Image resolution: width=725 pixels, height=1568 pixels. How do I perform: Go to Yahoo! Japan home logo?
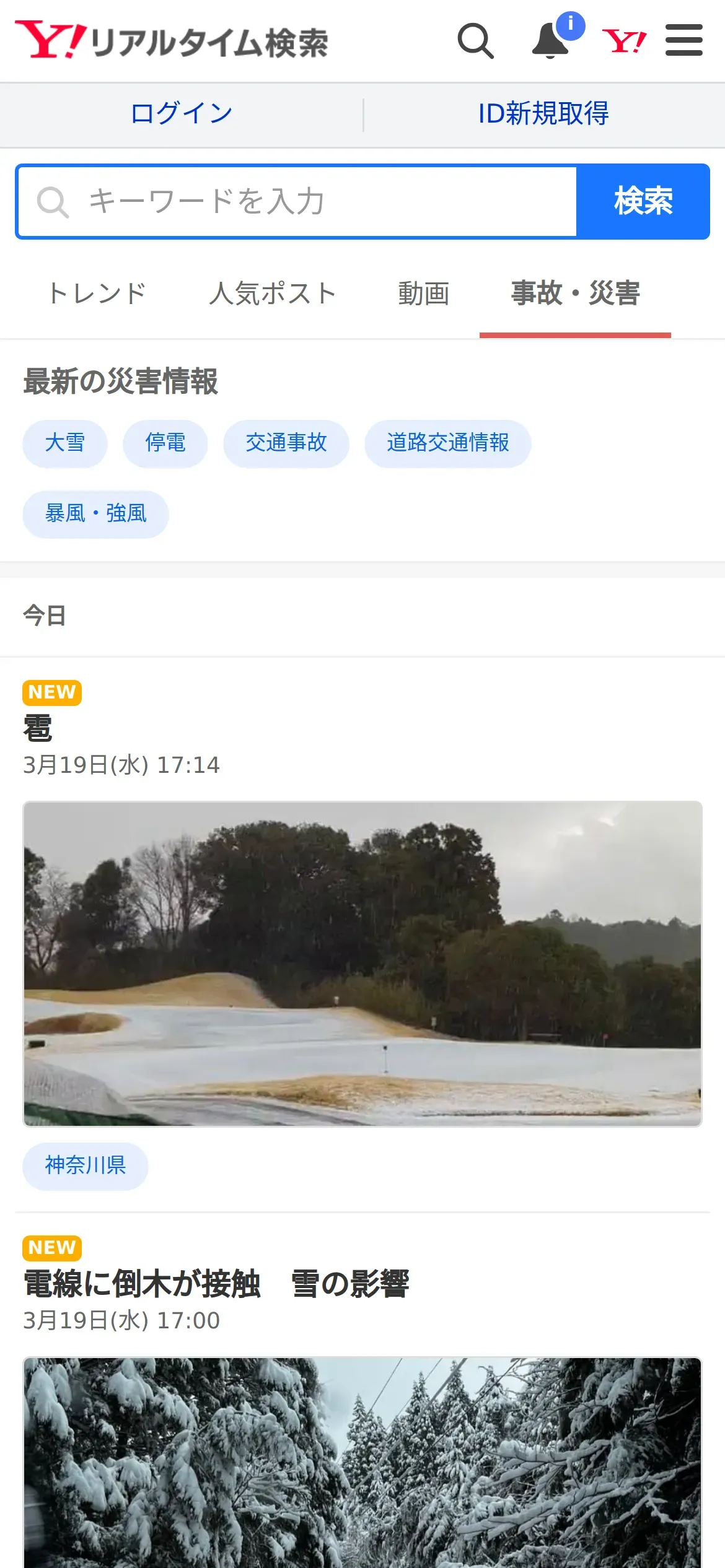tap(624, 41)
